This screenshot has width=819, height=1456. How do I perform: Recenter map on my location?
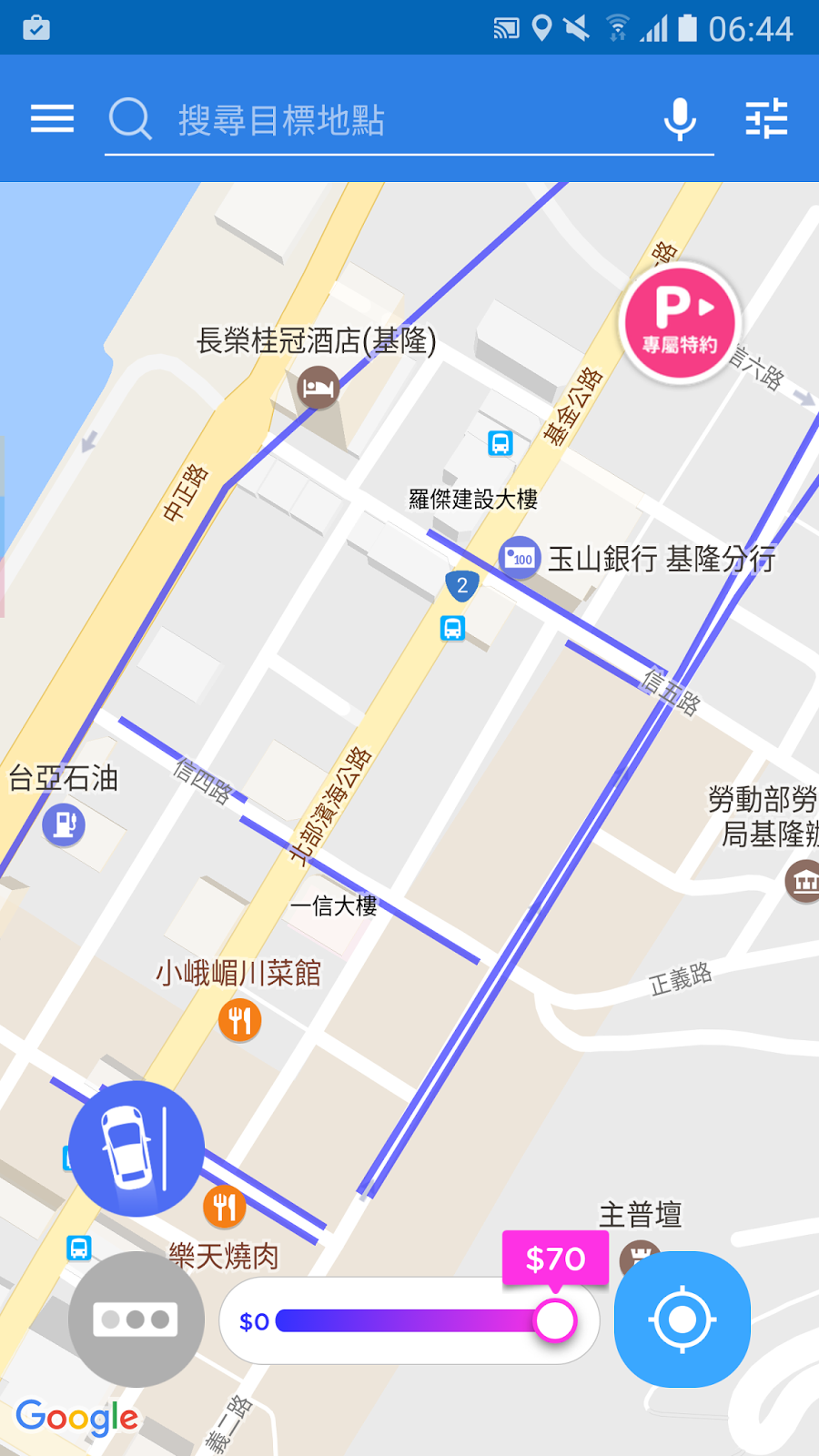pyautogui.click(x=682, y=1319)
